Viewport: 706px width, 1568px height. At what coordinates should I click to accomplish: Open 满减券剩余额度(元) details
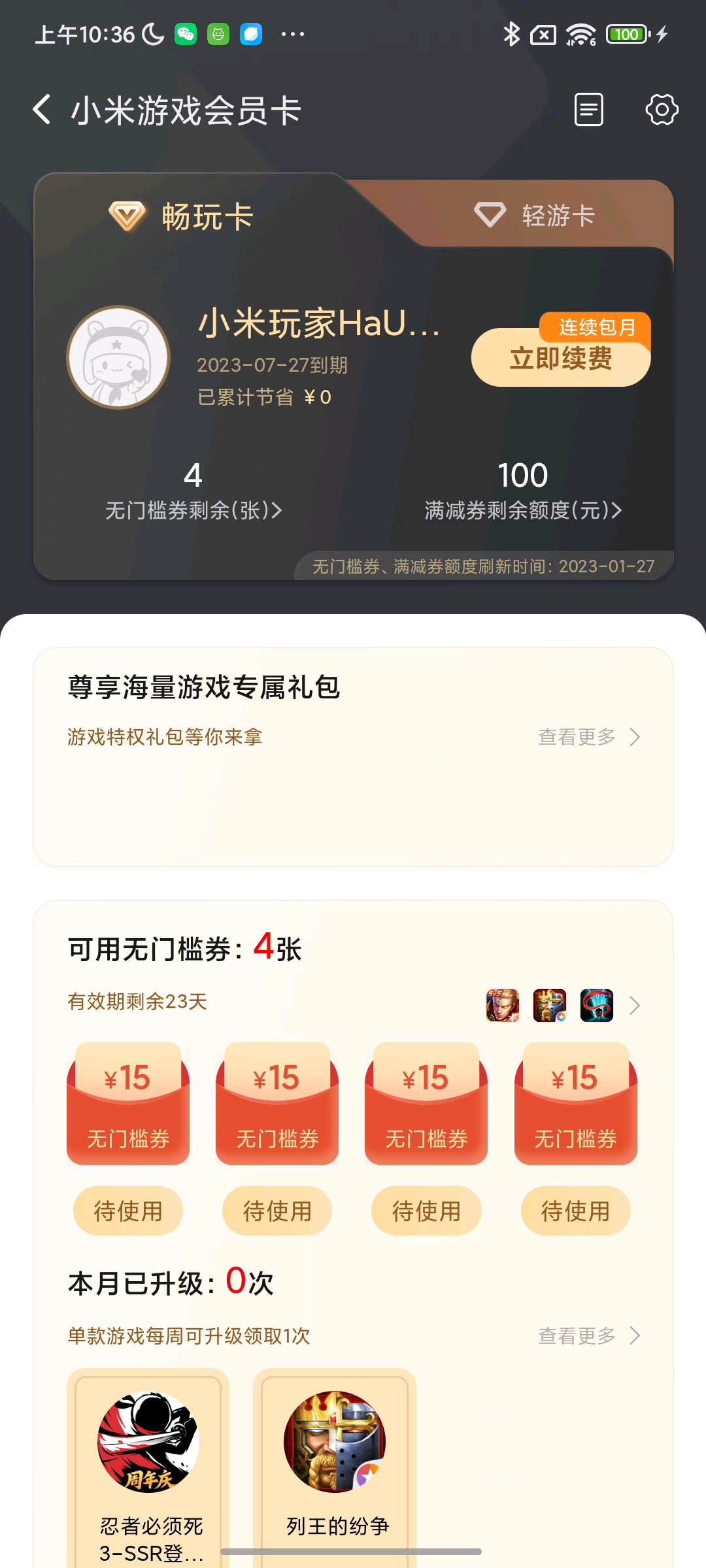coord(523,510)
